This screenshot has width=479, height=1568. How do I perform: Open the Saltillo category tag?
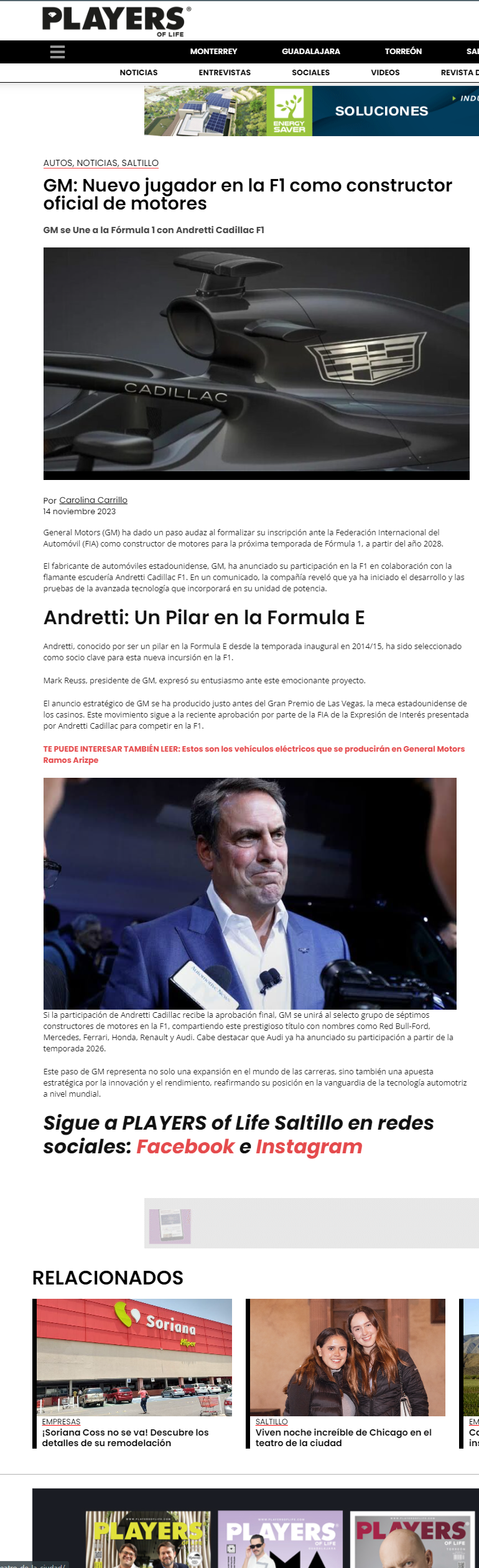[x=272, y=1421]
